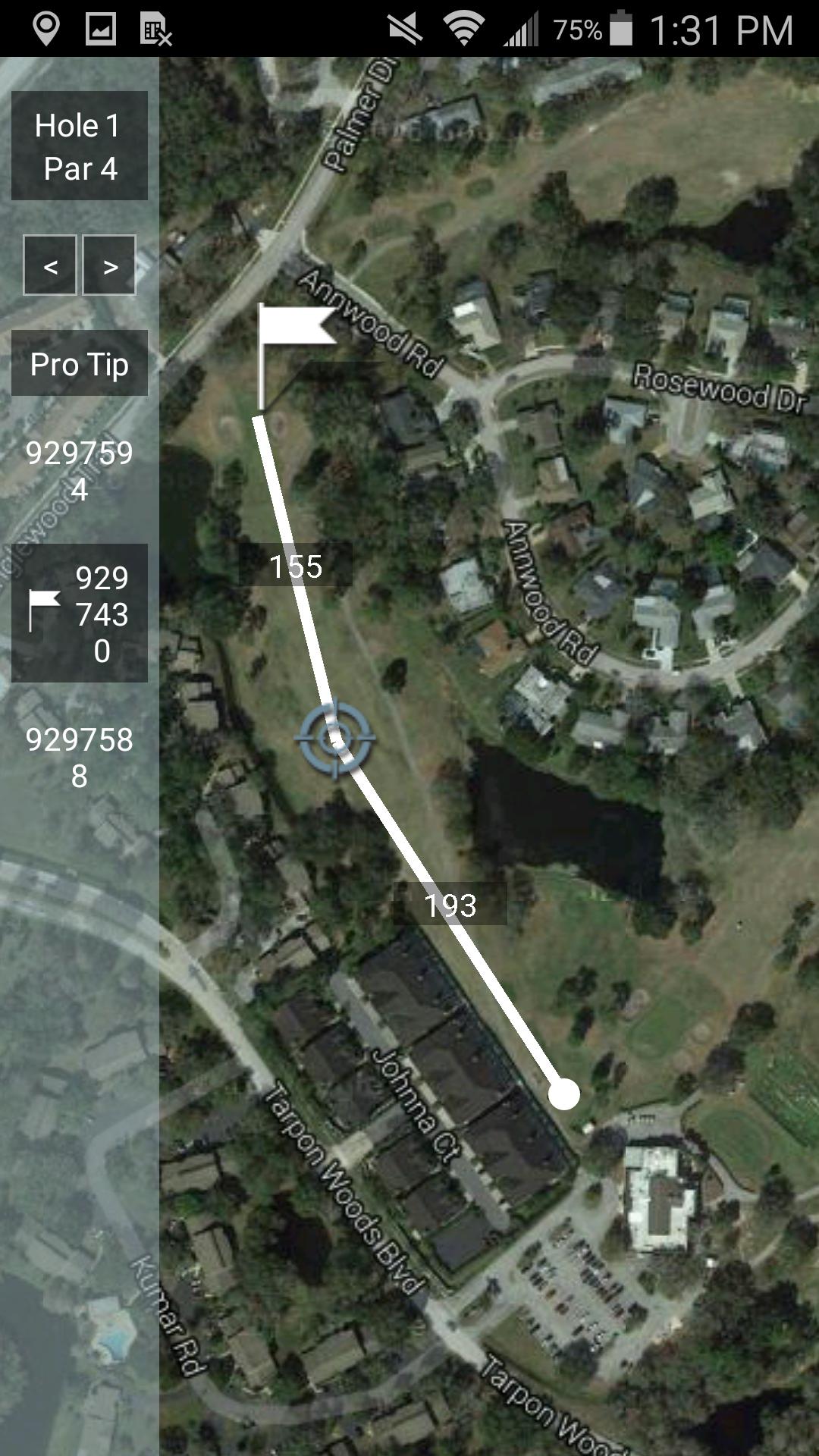819x1456 pixels.
Task: Go to the next hole with > arrow
Action: click(108, 267)
